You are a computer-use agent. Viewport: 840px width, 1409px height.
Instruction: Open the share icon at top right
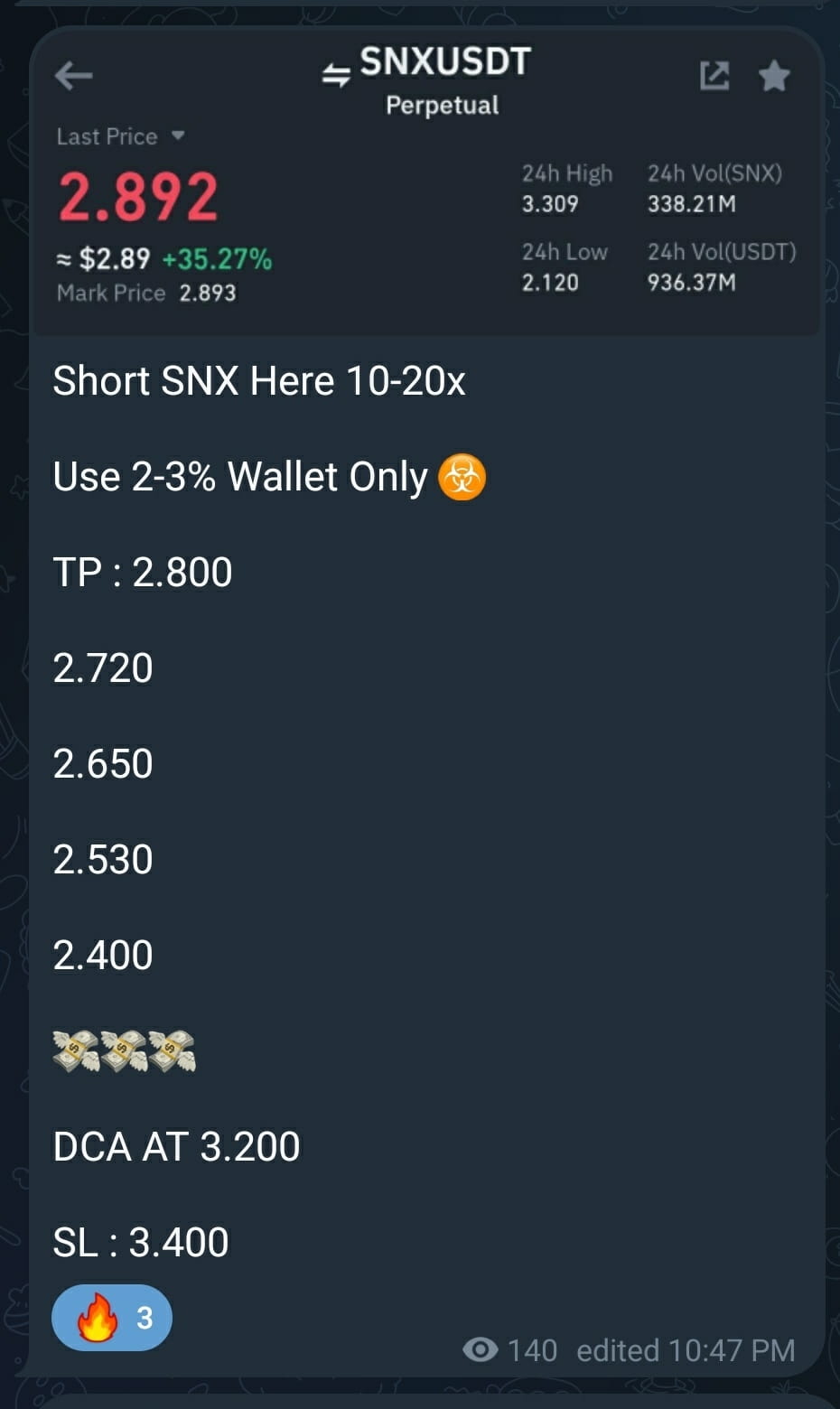tap(714, 76)
